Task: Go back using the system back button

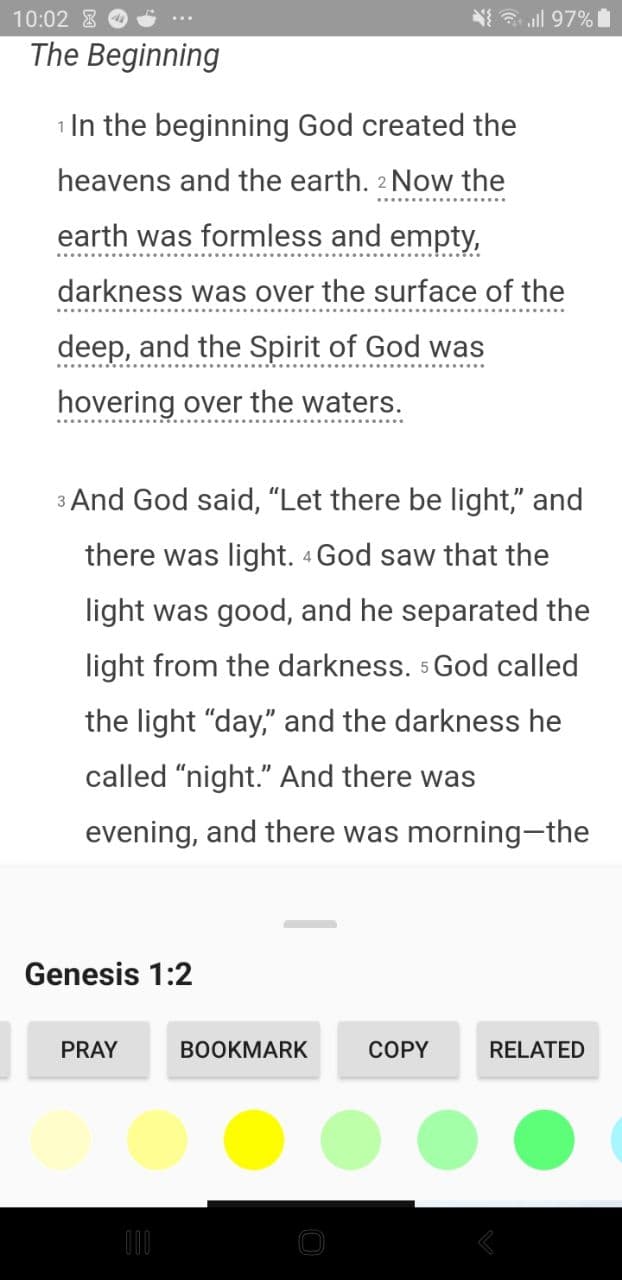Action: tap(486, 1242)
